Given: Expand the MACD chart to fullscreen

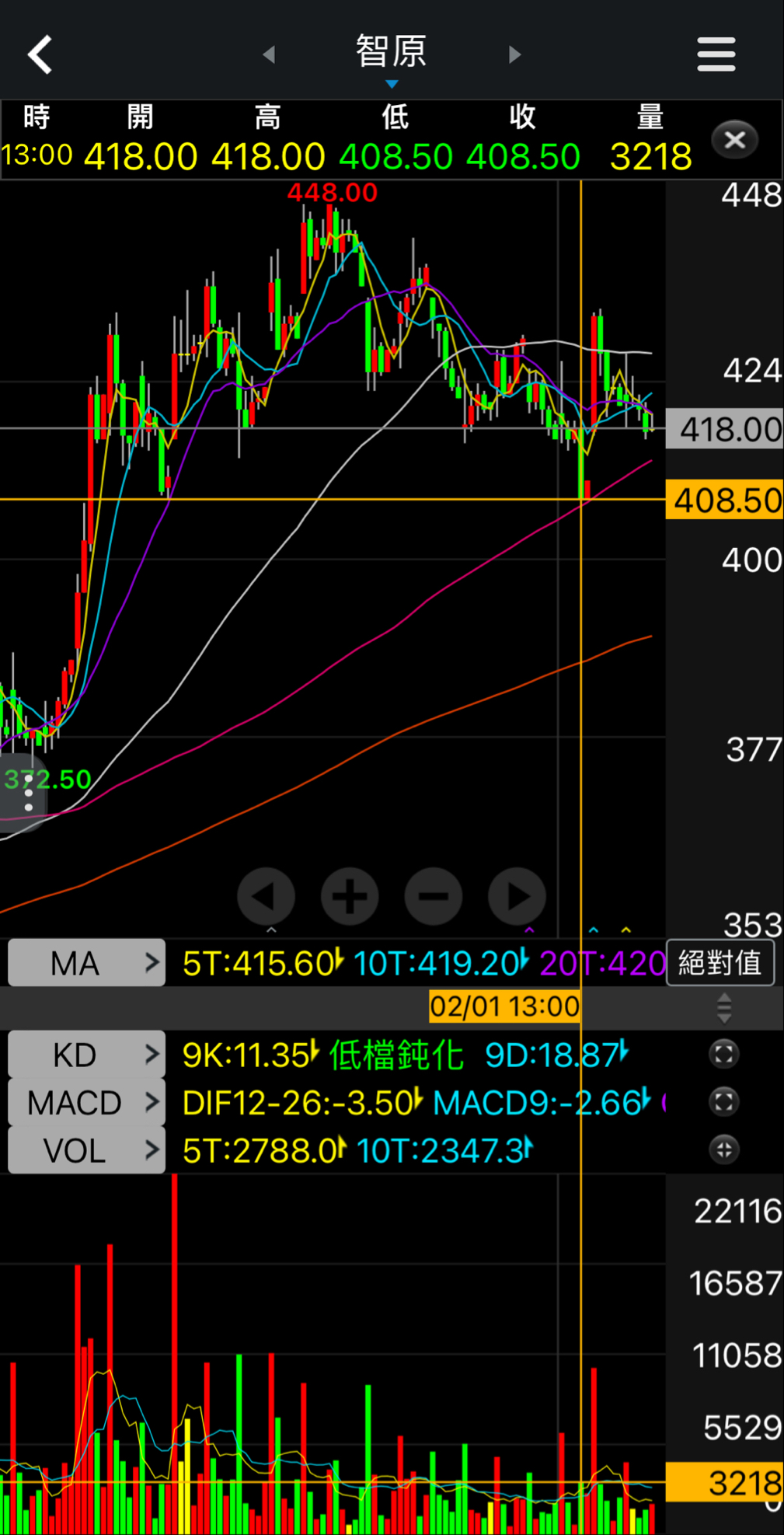Looking at the screenshot, I should coord(723,1102).
